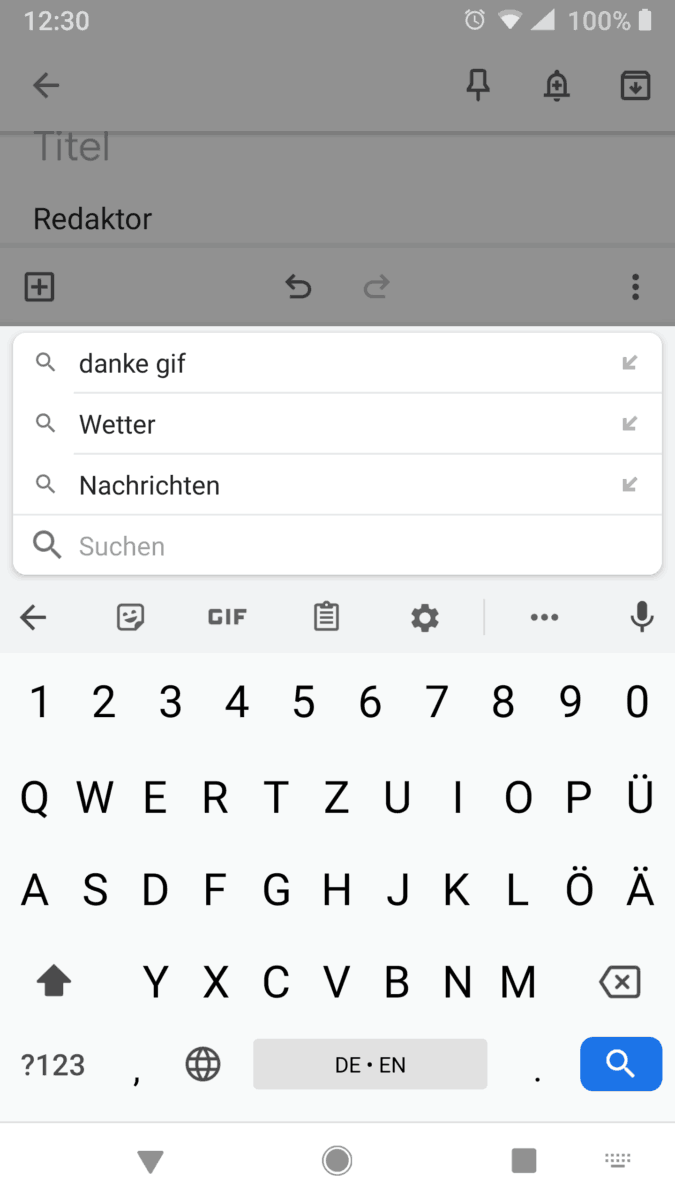Add a reminder with the bell icon
Screen dimensions: 675x1200
[556, 86]
